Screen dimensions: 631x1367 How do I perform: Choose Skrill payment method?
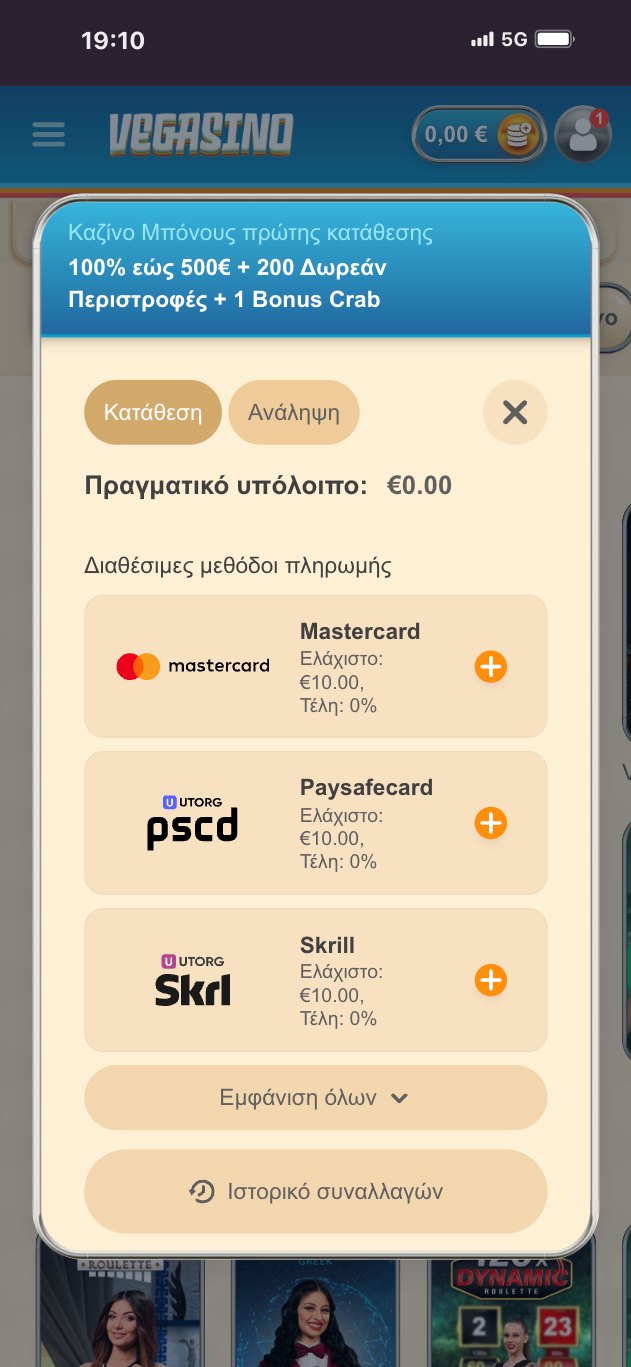point(315,980)
